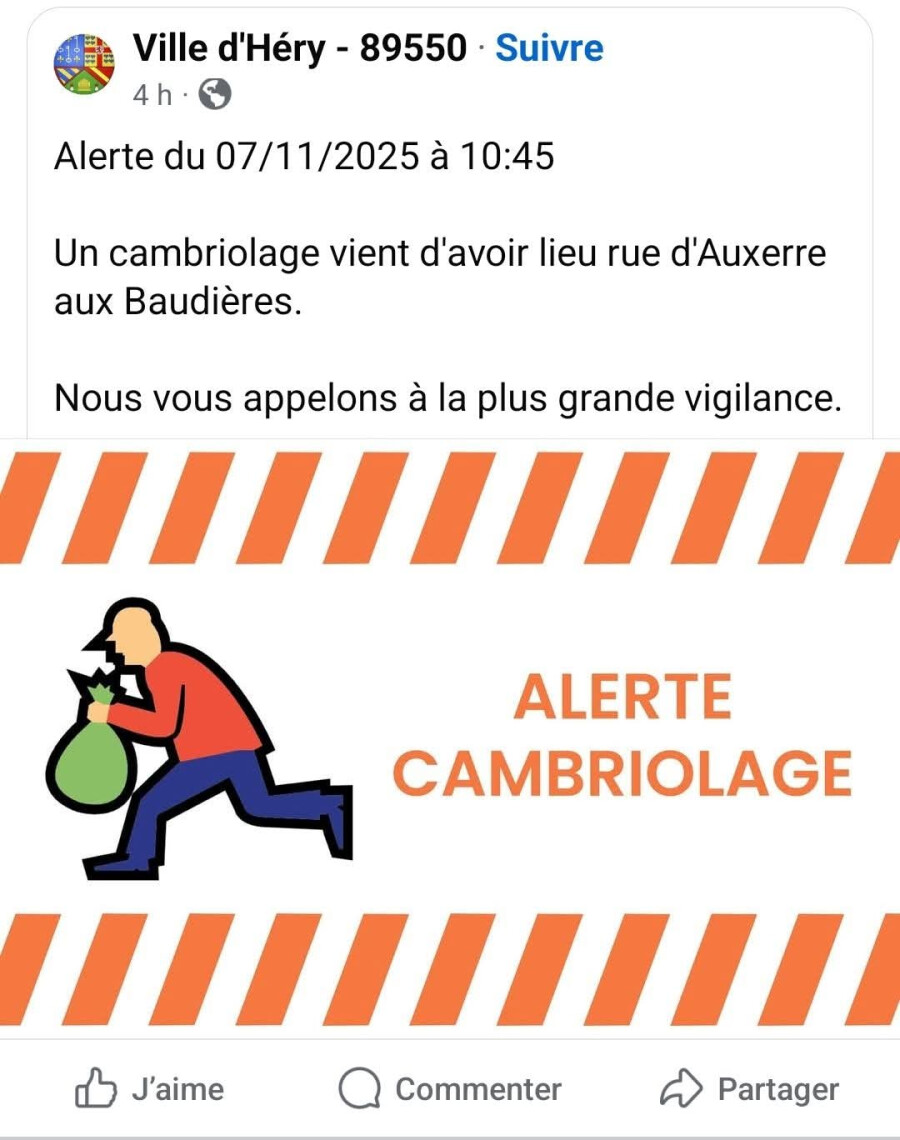900x1140 pixels.
Task: Open Ville d'Héry profile picture
Action: click(x=84, y=64)
